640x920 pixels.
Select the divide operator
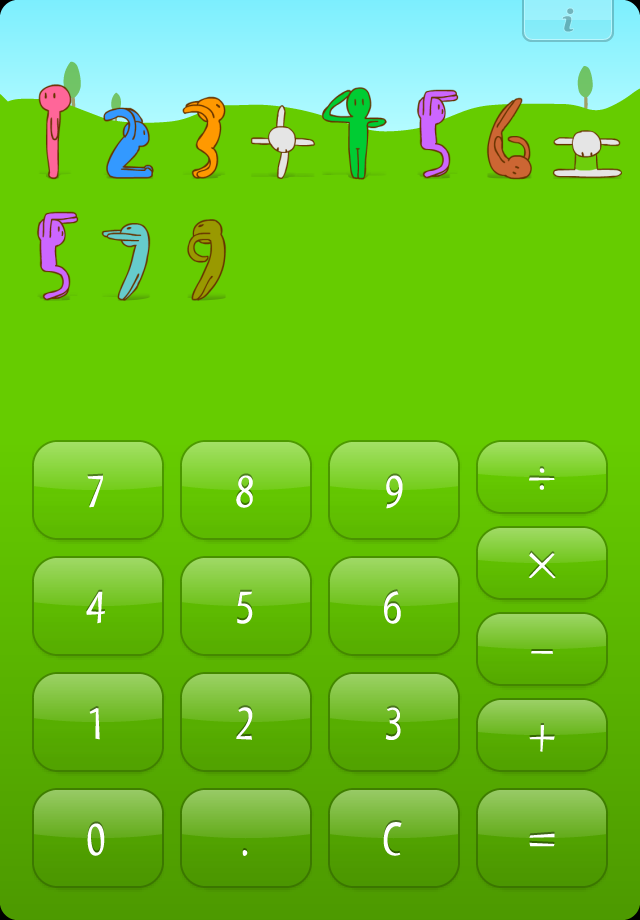click(x=542, y=477)
